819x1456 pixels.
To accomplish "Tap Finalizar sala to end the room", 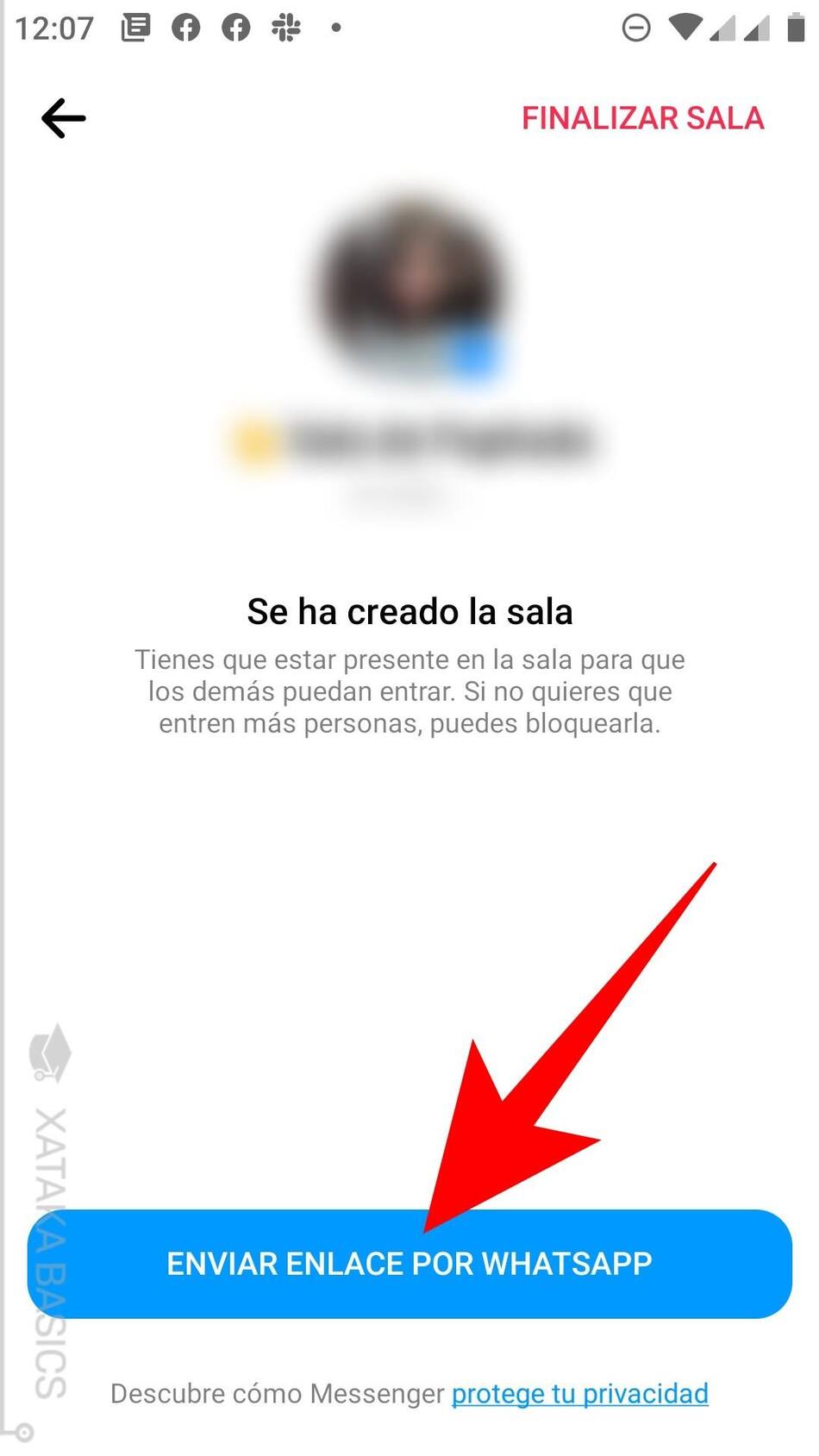I will (642, 118).
